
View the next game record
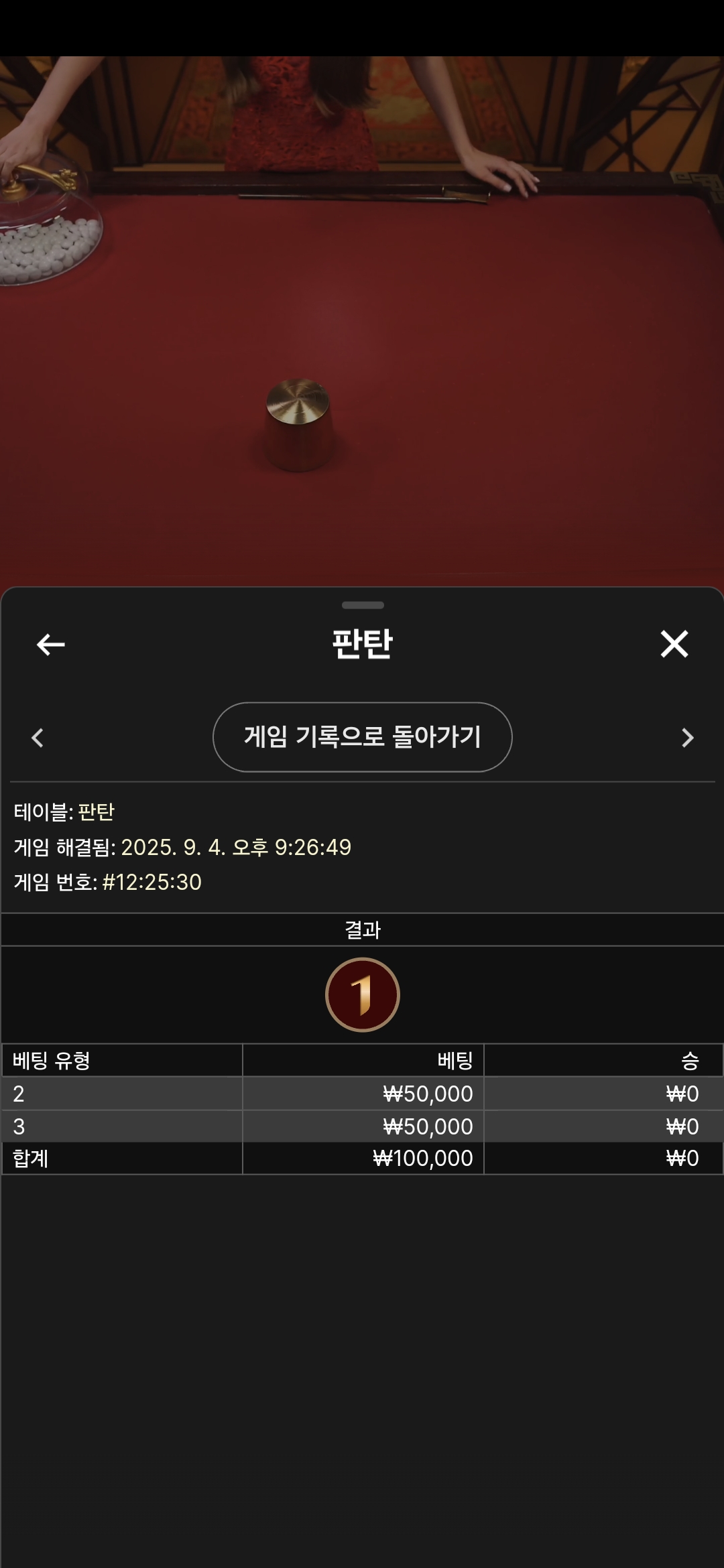[x=687, y=738]
